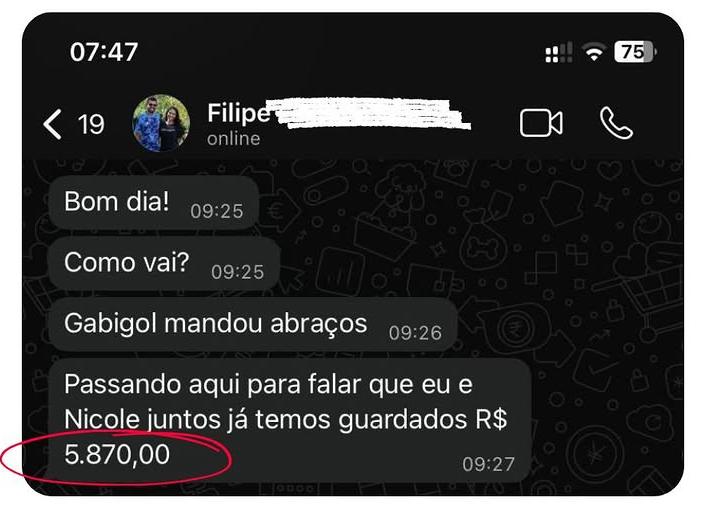
Task: Open Filipe's contact info from name
Action: coord(238,113)
